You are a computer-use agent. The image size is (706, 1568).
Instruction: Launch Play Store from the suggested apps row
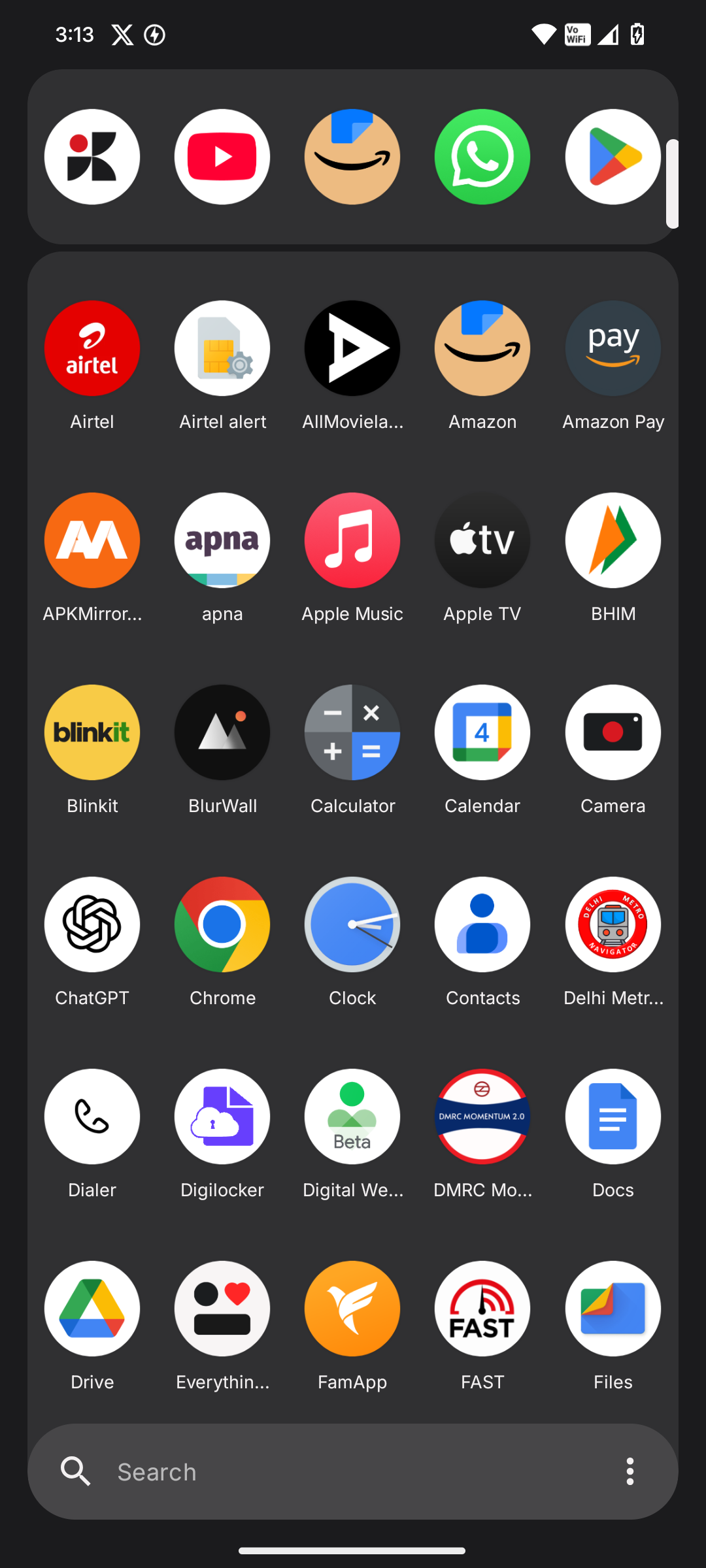(x=613, y=157)
